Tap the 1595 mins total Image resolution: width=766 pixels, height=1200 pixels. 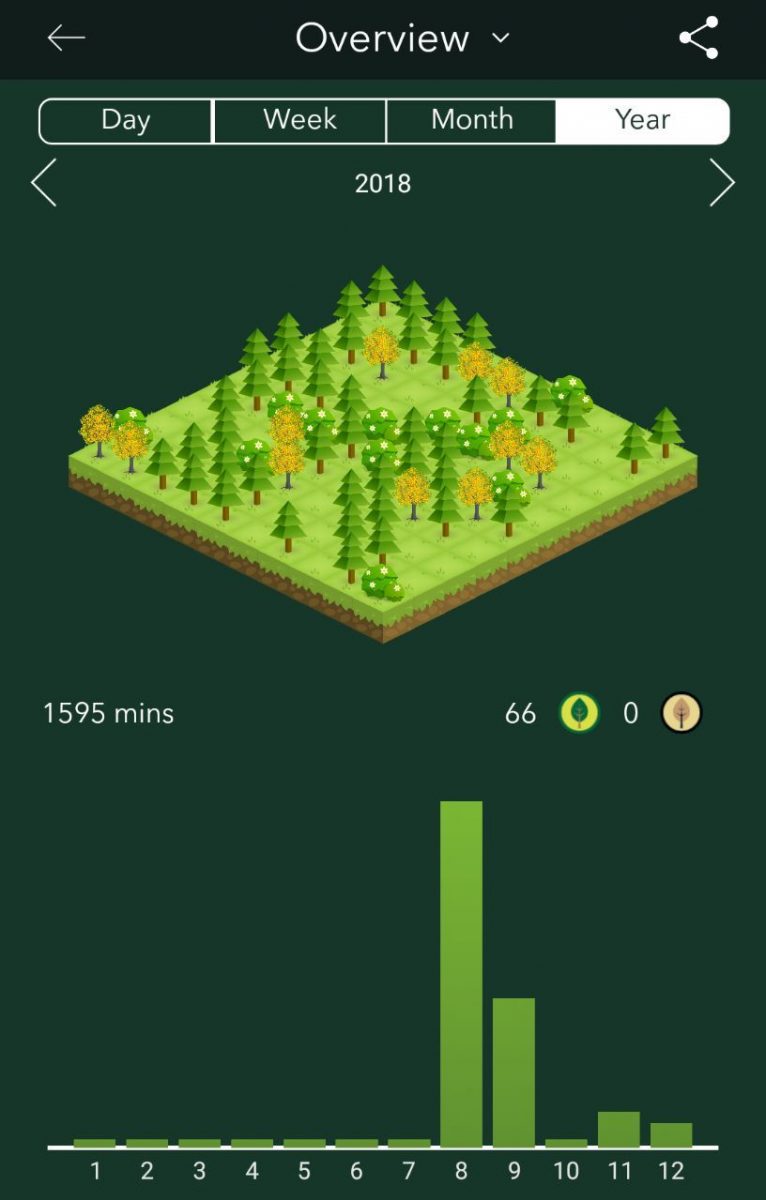coord(108,713)
